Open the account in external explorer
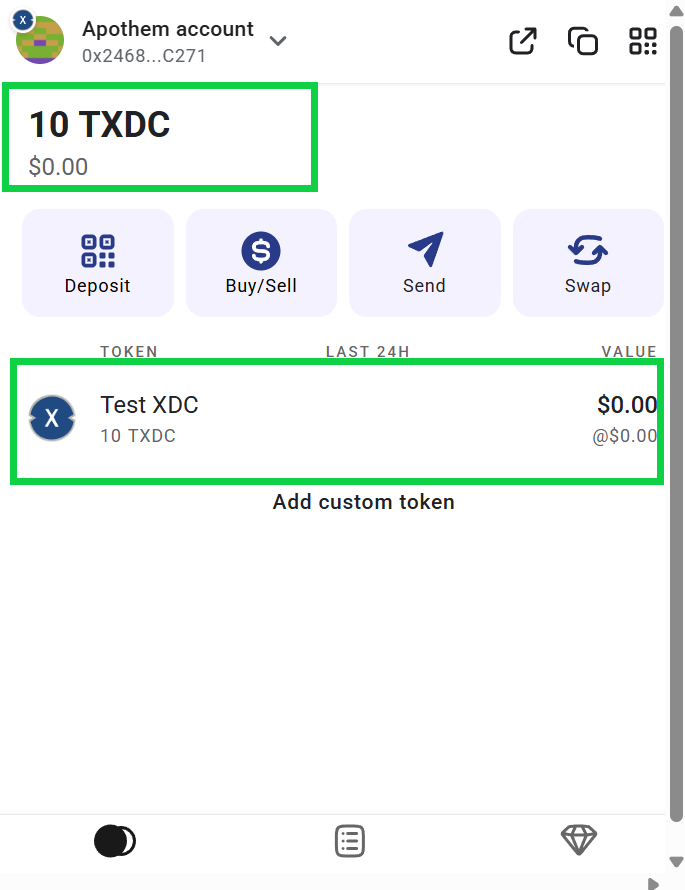Screen dimensions: 685x890 click(x=522, y=41)
